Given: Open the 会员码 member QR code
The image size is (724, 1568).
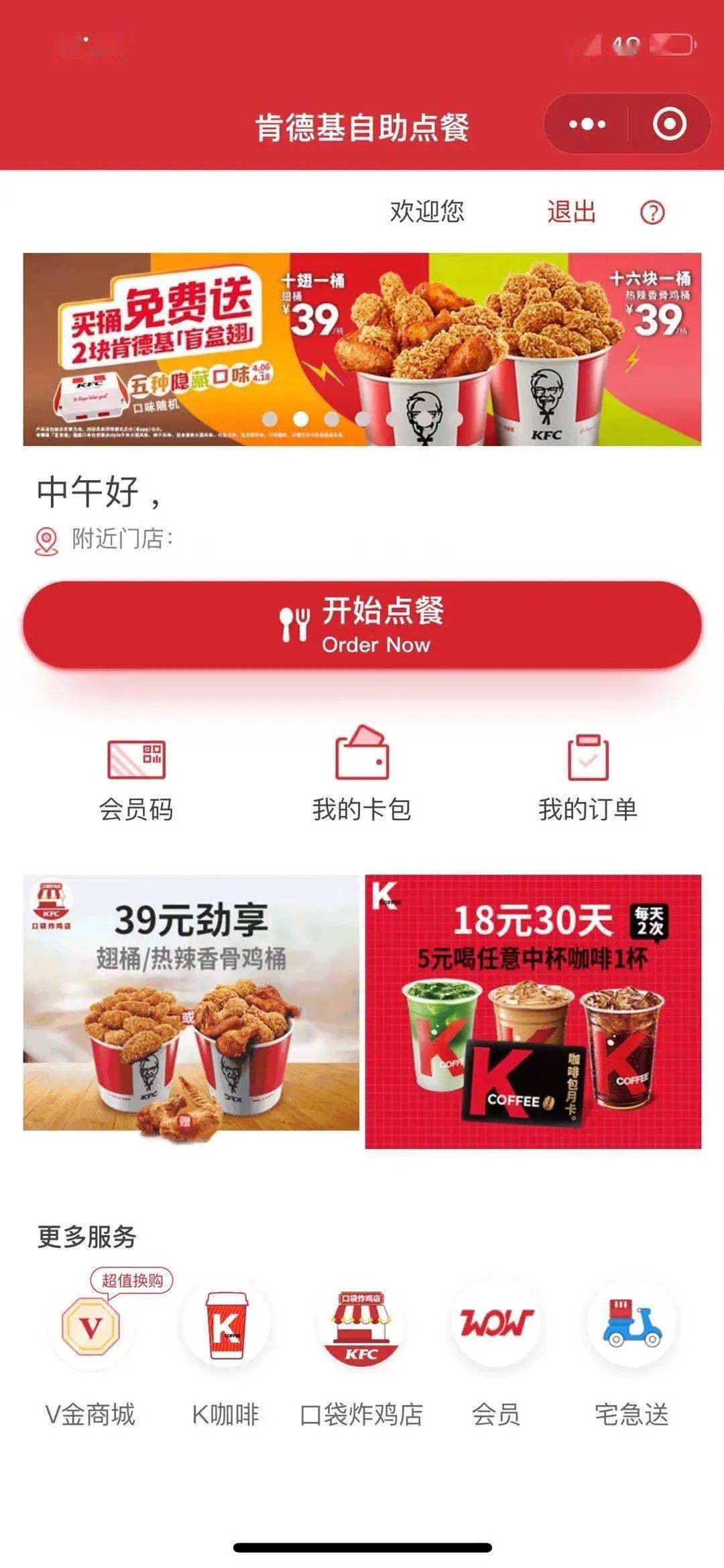Looking at the screenshot, I should click(x=137, y=771).
